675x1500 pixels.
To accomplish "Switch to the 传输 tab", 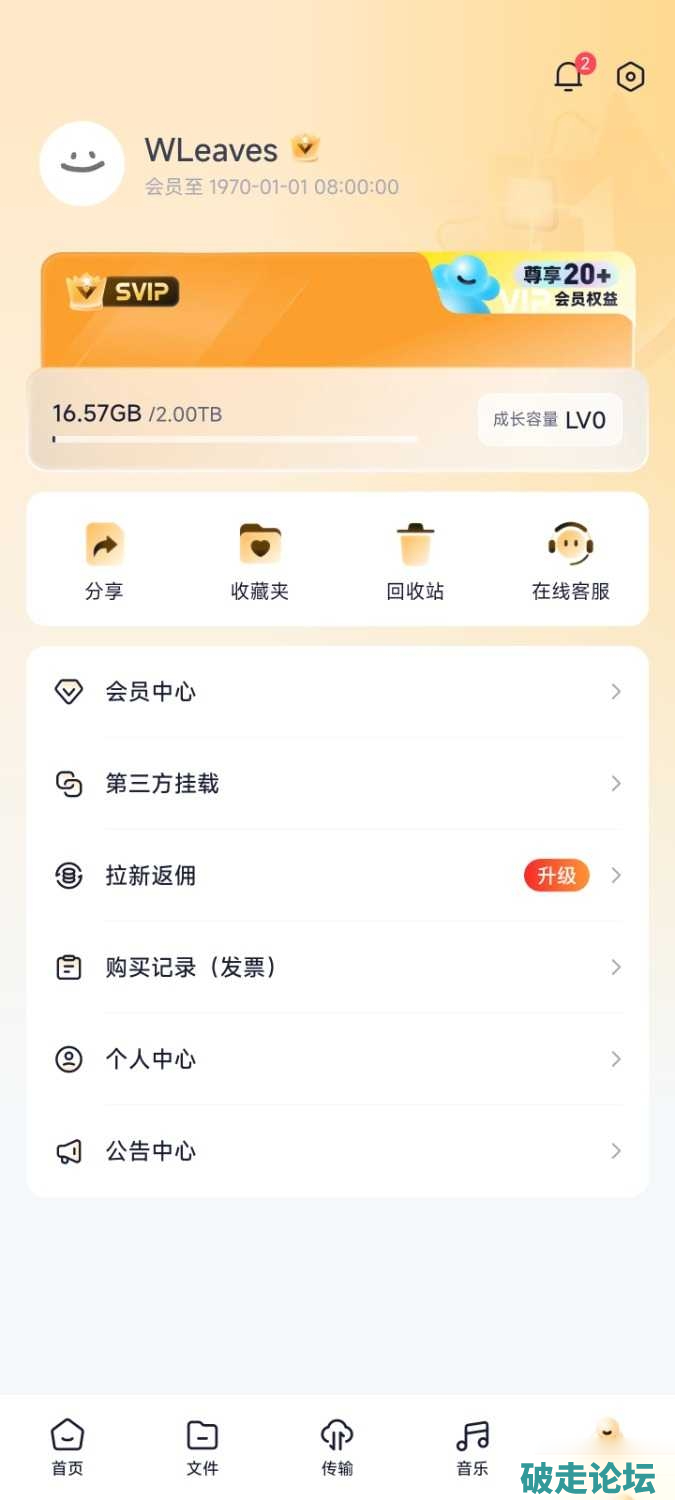I will (337, 1448).
